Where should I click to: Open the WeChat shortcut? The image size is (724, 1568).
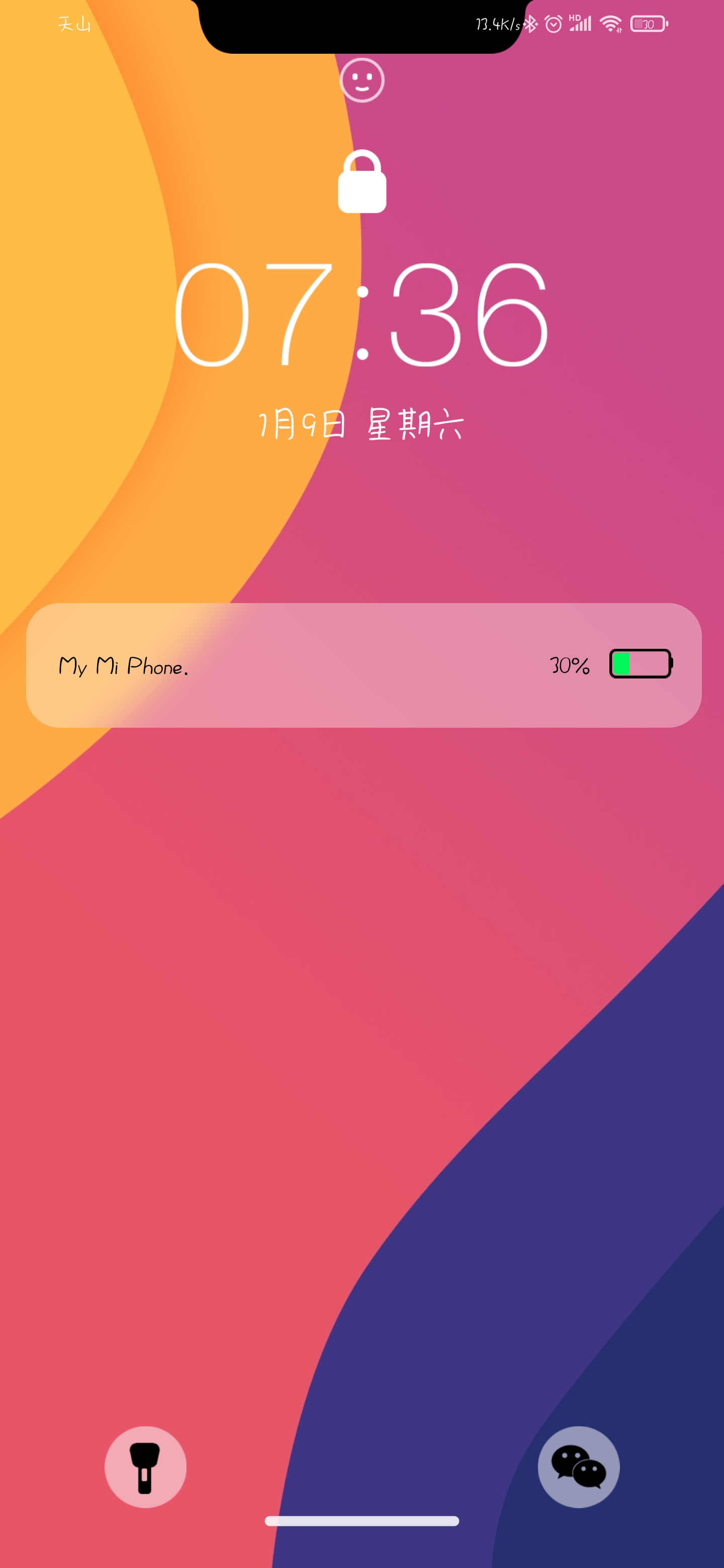coord(579,1466)
